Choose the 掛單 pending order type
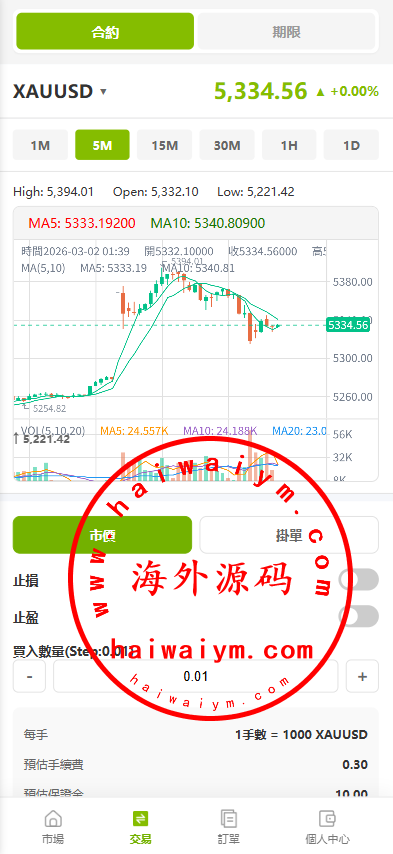This screenshot has height=854, width=393. (x=289, y=535)
